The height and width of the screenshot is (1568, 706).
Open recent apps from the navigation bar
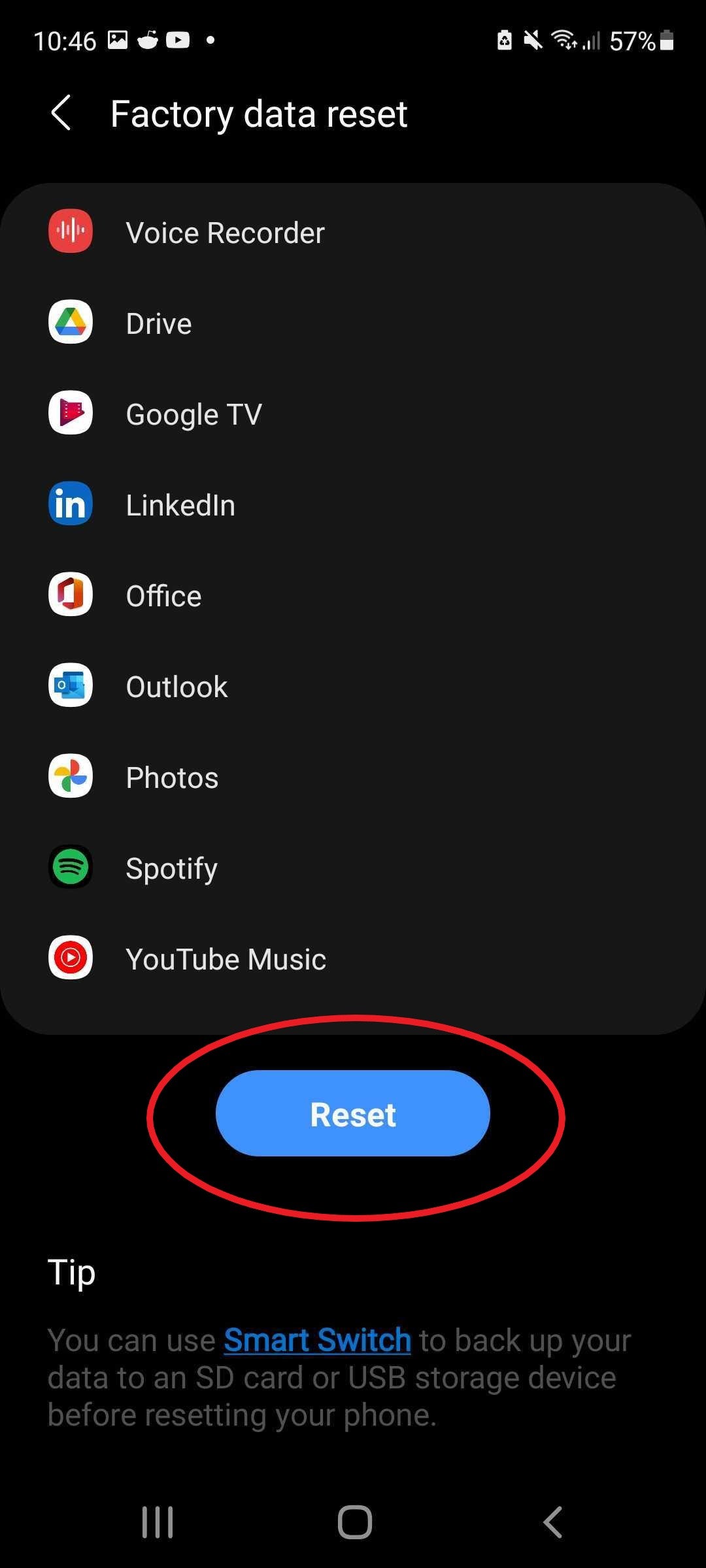point(158,1522)
